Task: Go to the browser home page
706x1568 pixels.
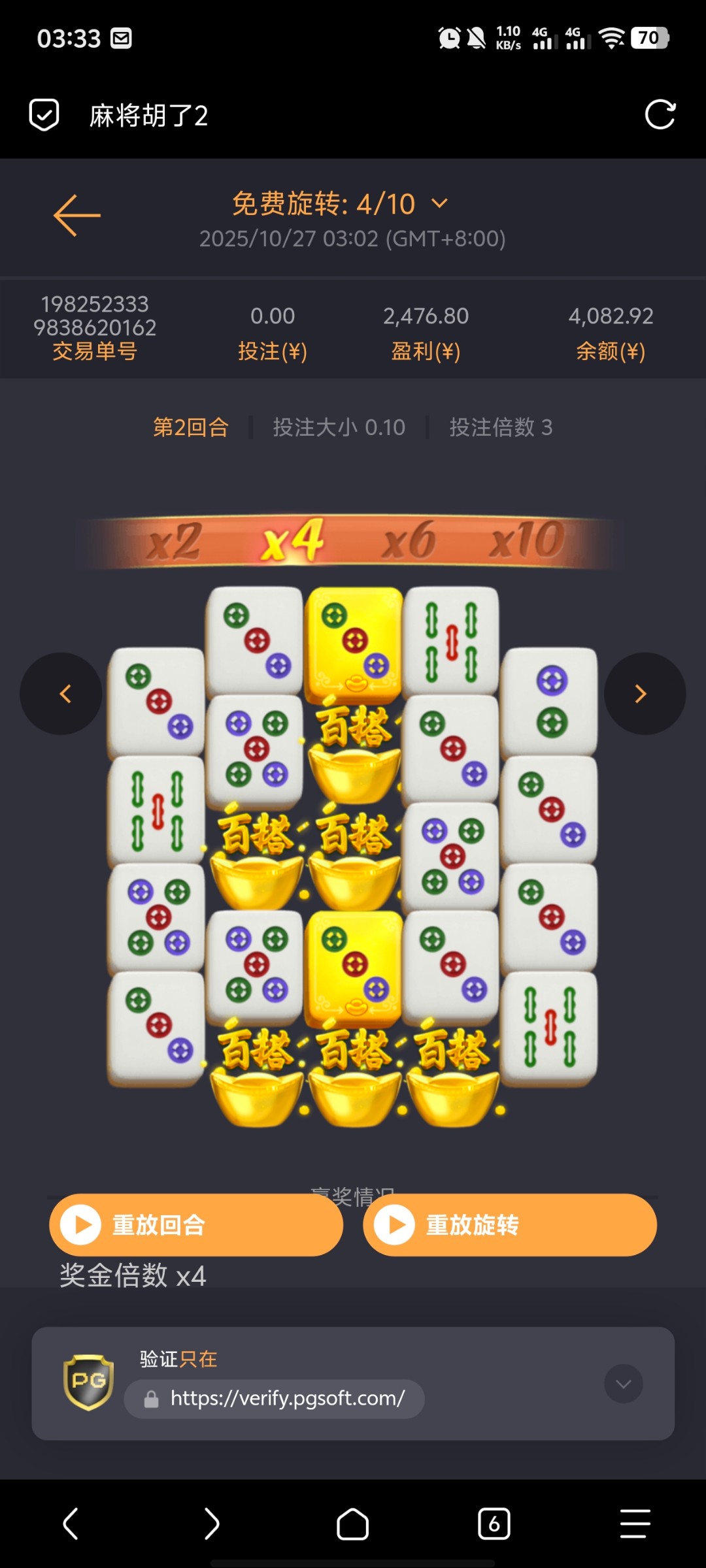Action: point(352,1524)
